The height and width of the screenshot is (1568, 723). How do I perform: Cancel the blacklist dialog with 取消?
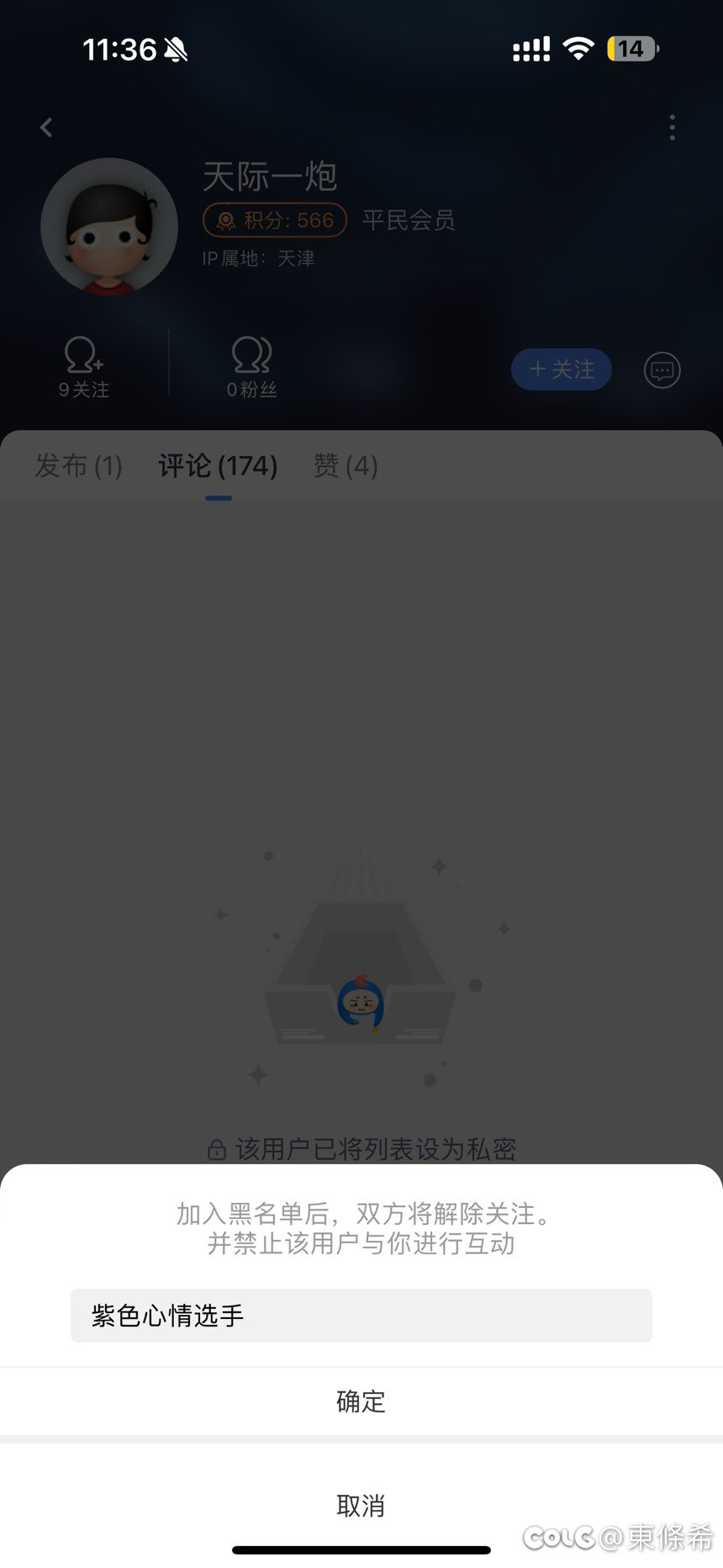click(x=361, y=1506)
